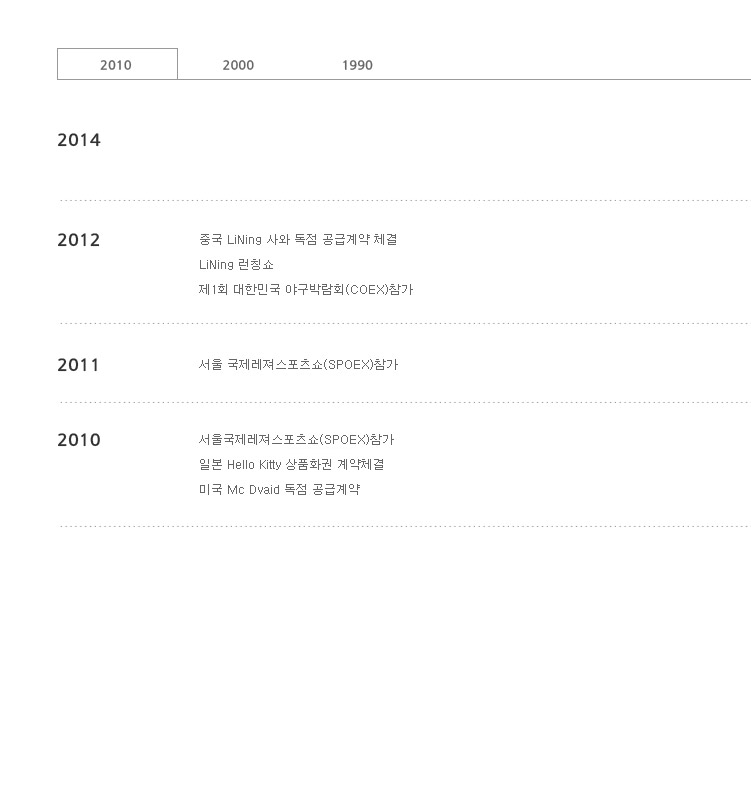
Task: Switch to the 2000 decade tab
Action: point(238,65)
